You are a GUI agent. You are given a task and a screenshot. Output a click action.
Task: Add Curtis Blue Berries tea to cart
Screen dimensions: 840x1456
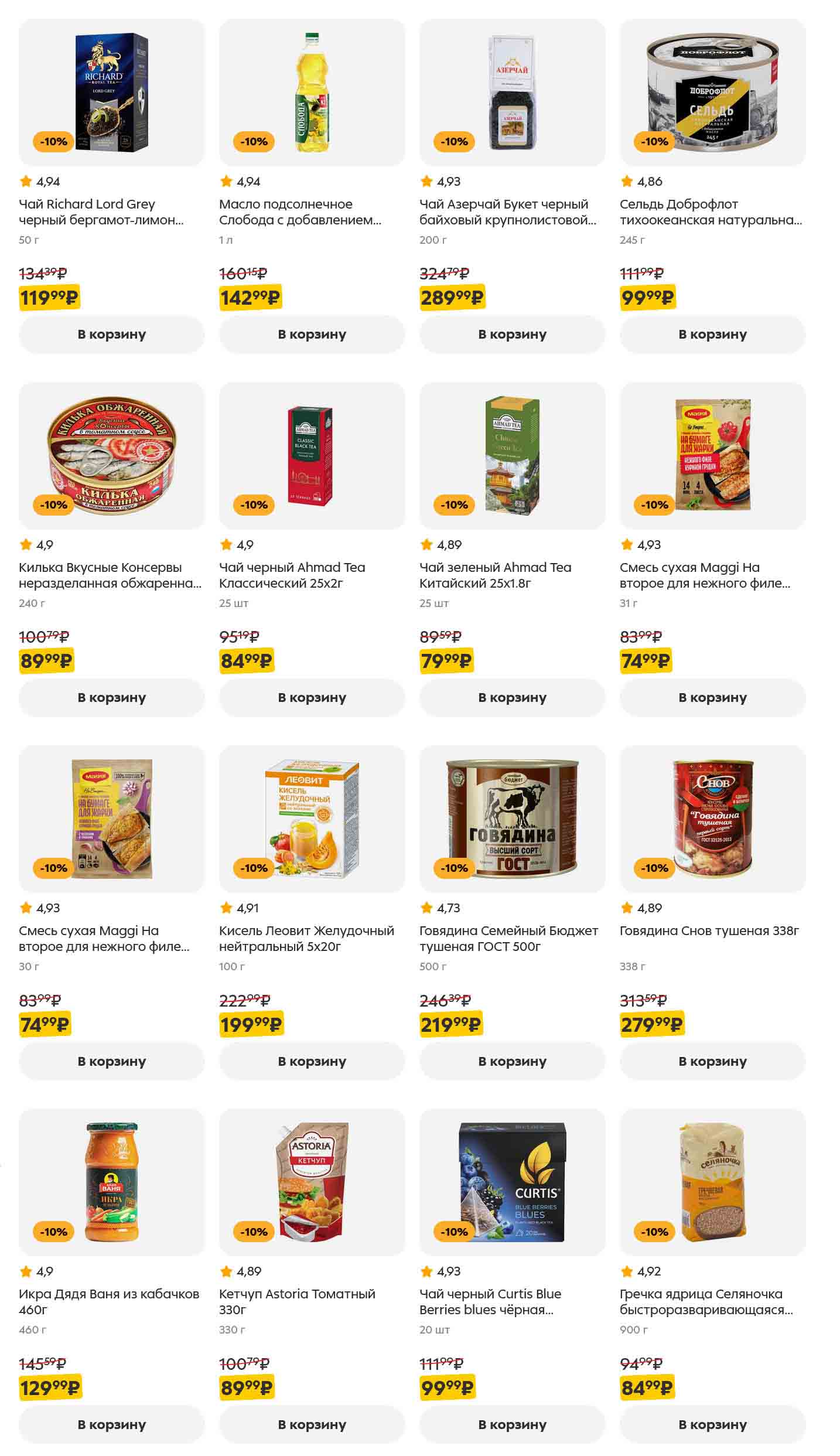512,1424
